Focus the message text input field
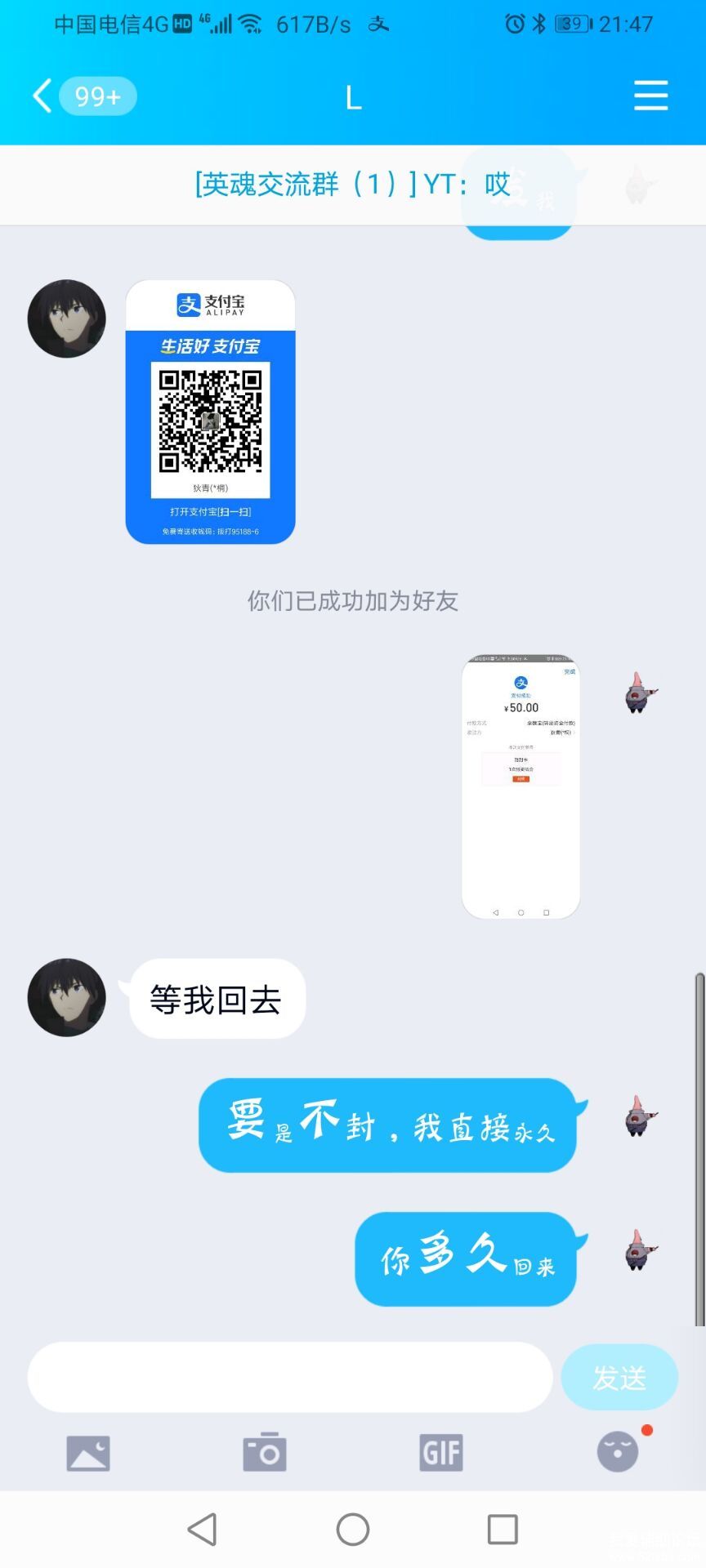706x1568 pixels. [290, 1377]
